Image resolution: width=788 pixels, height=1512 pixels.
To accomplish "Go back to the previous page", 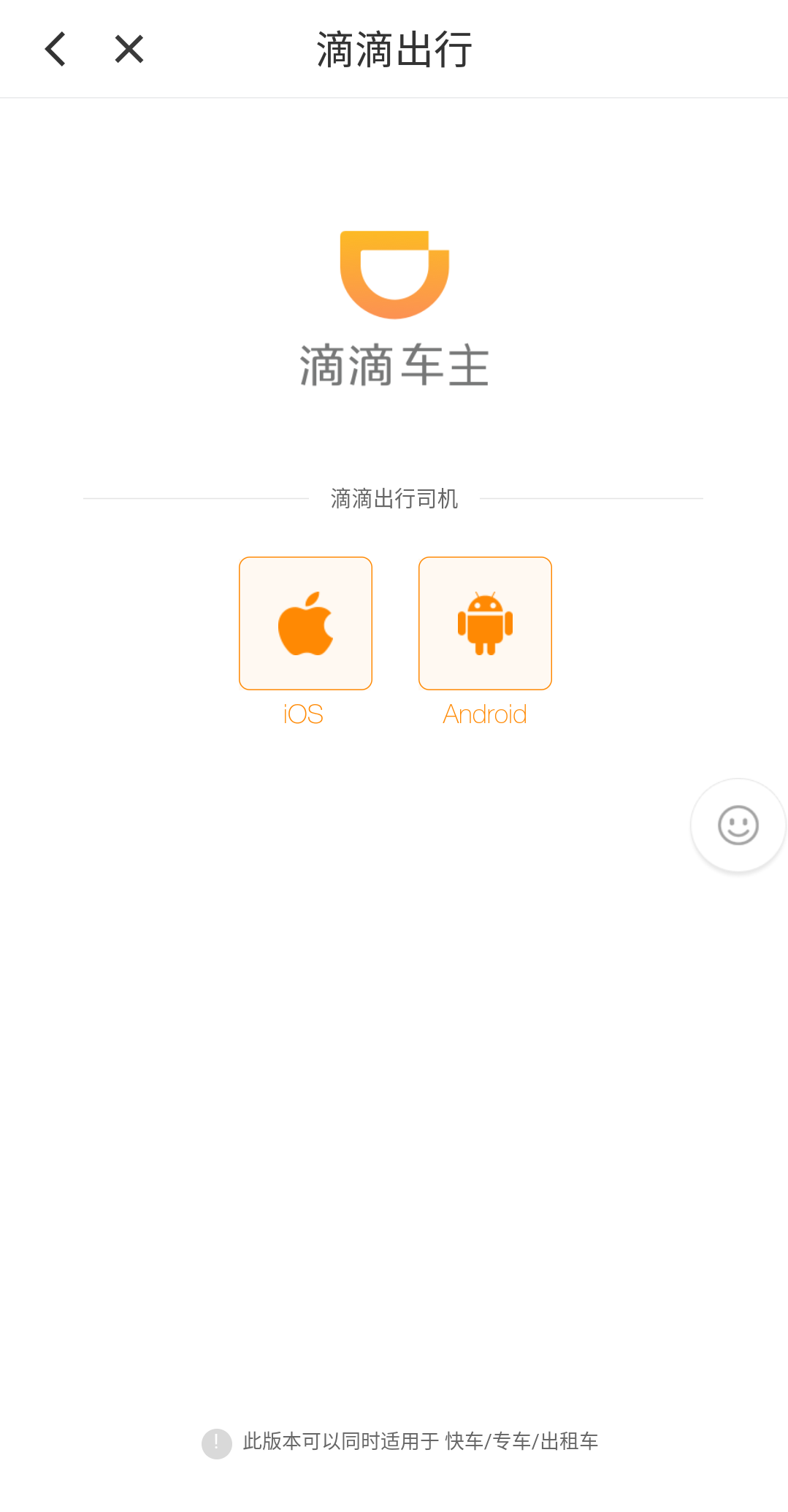I will pyautogui.click(x=56, y=50).
